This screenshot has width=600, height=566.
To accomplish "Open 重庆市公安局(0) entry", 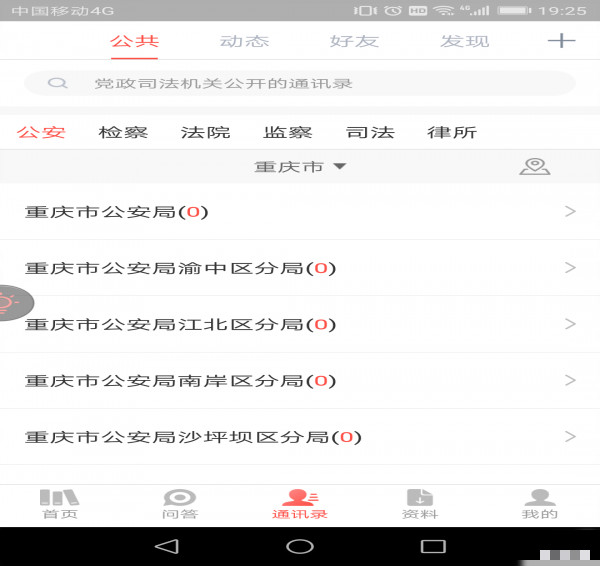I will point(300,212).
